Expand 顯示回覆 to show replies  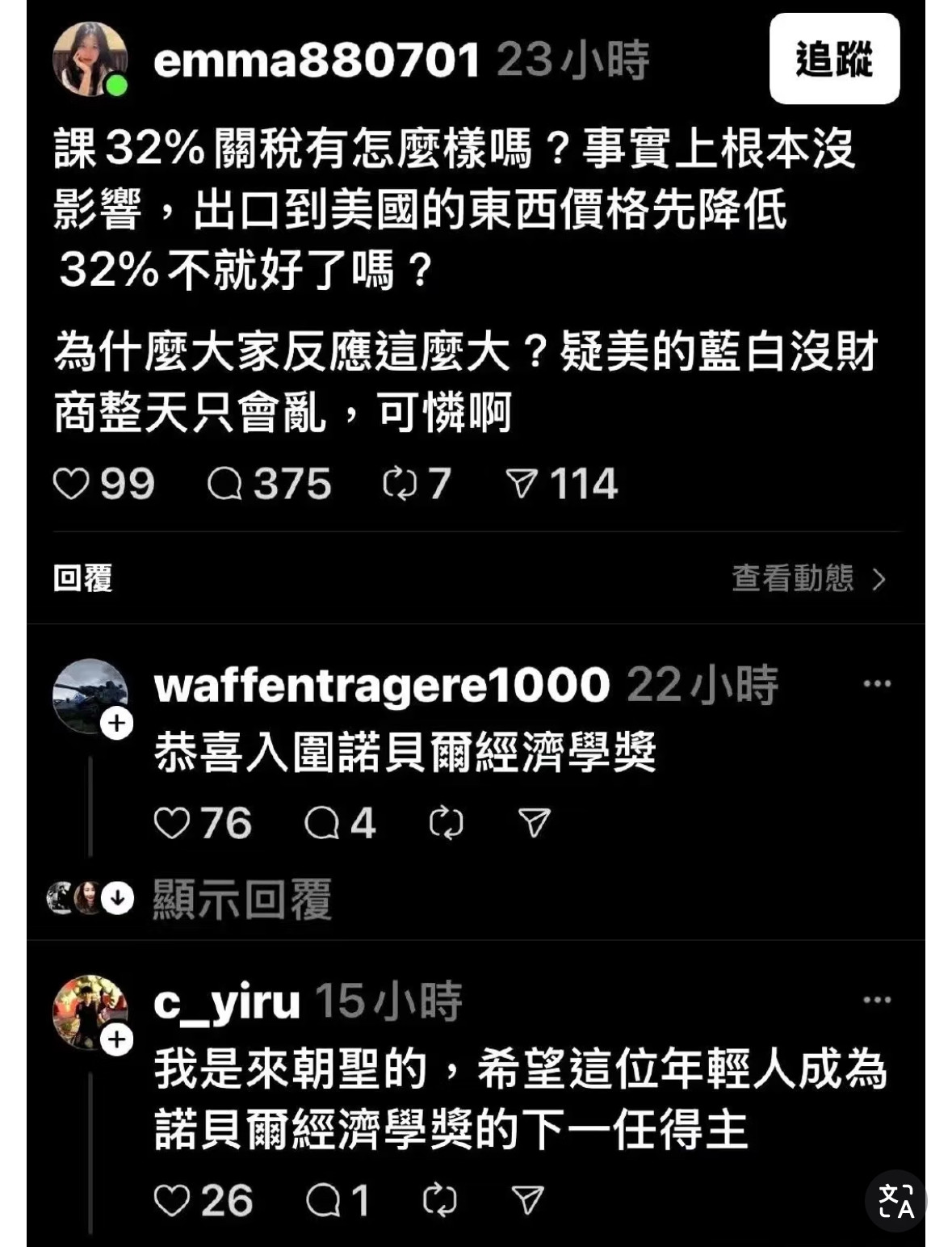[x=242, y=899]
